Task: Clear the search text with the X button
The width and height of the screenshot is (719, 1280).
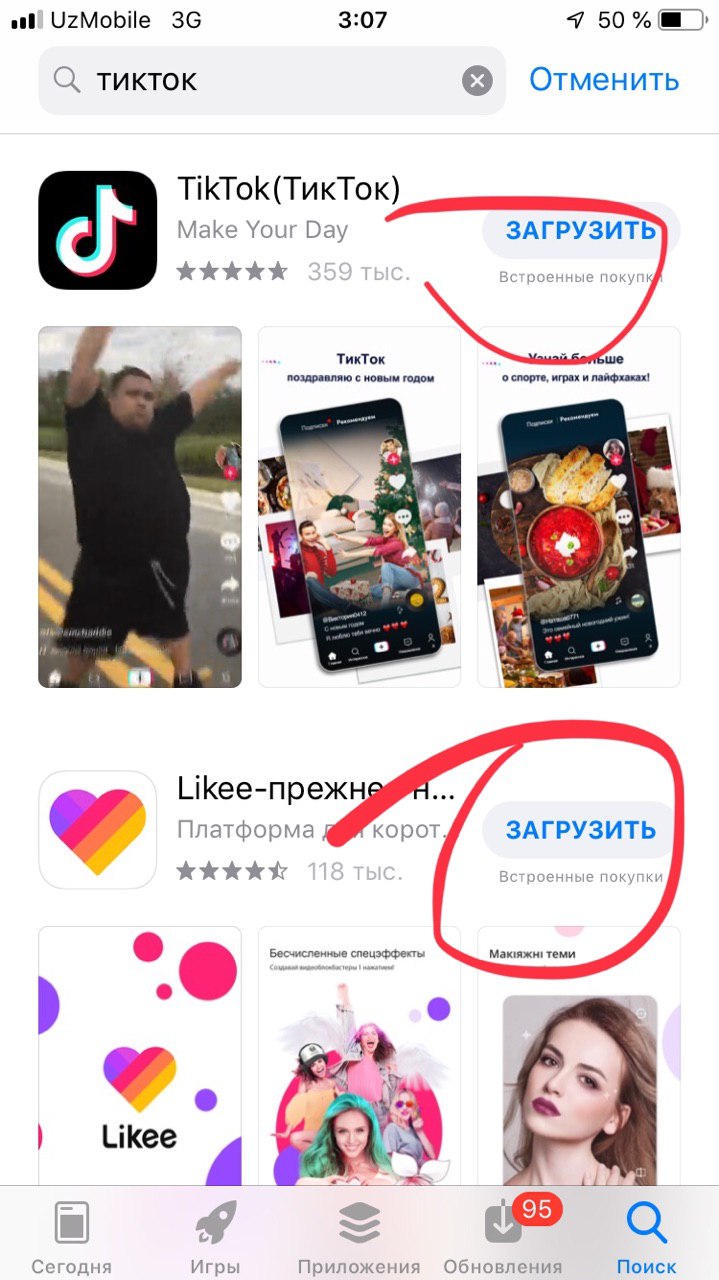Action: [477, 81]
